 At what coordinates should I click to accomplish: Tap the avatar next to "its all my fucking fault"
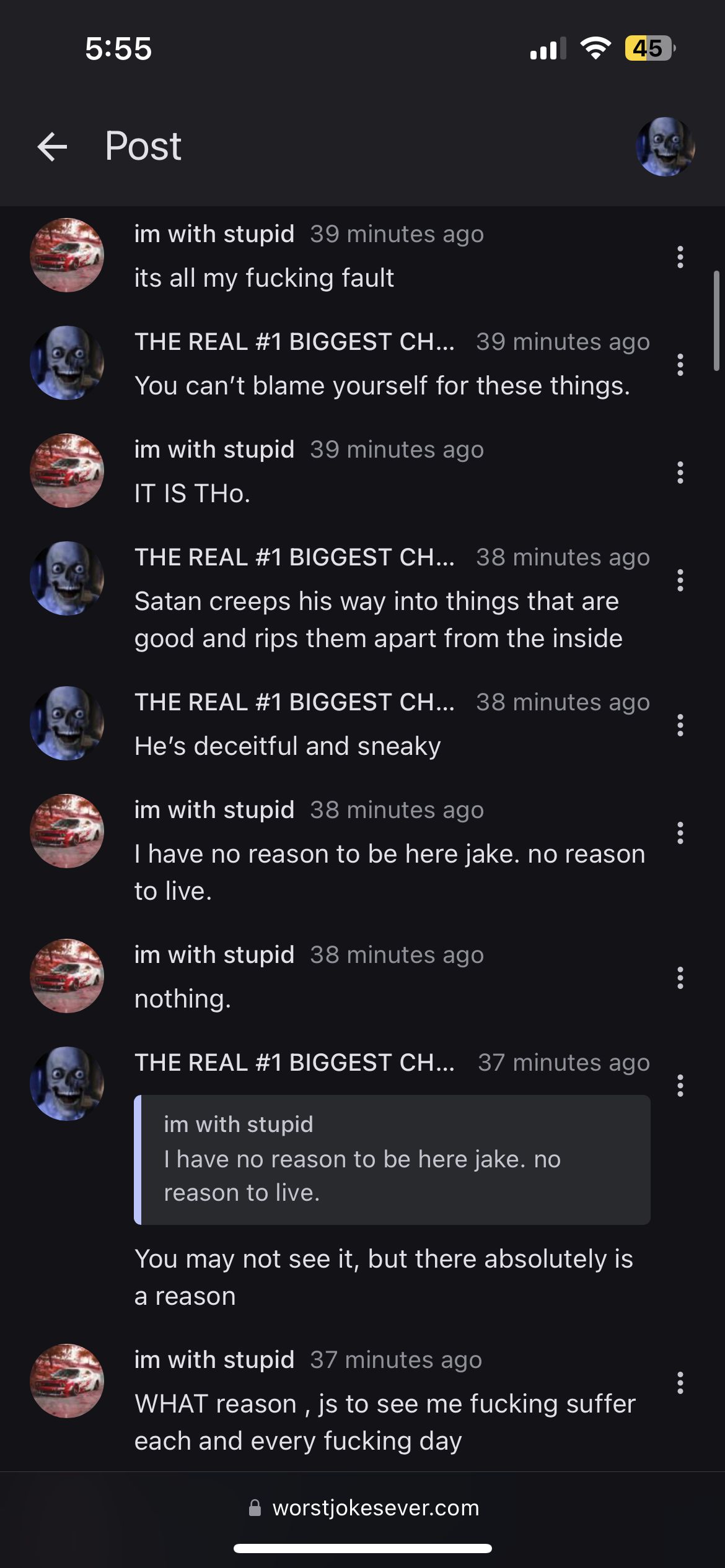[67, 255]
